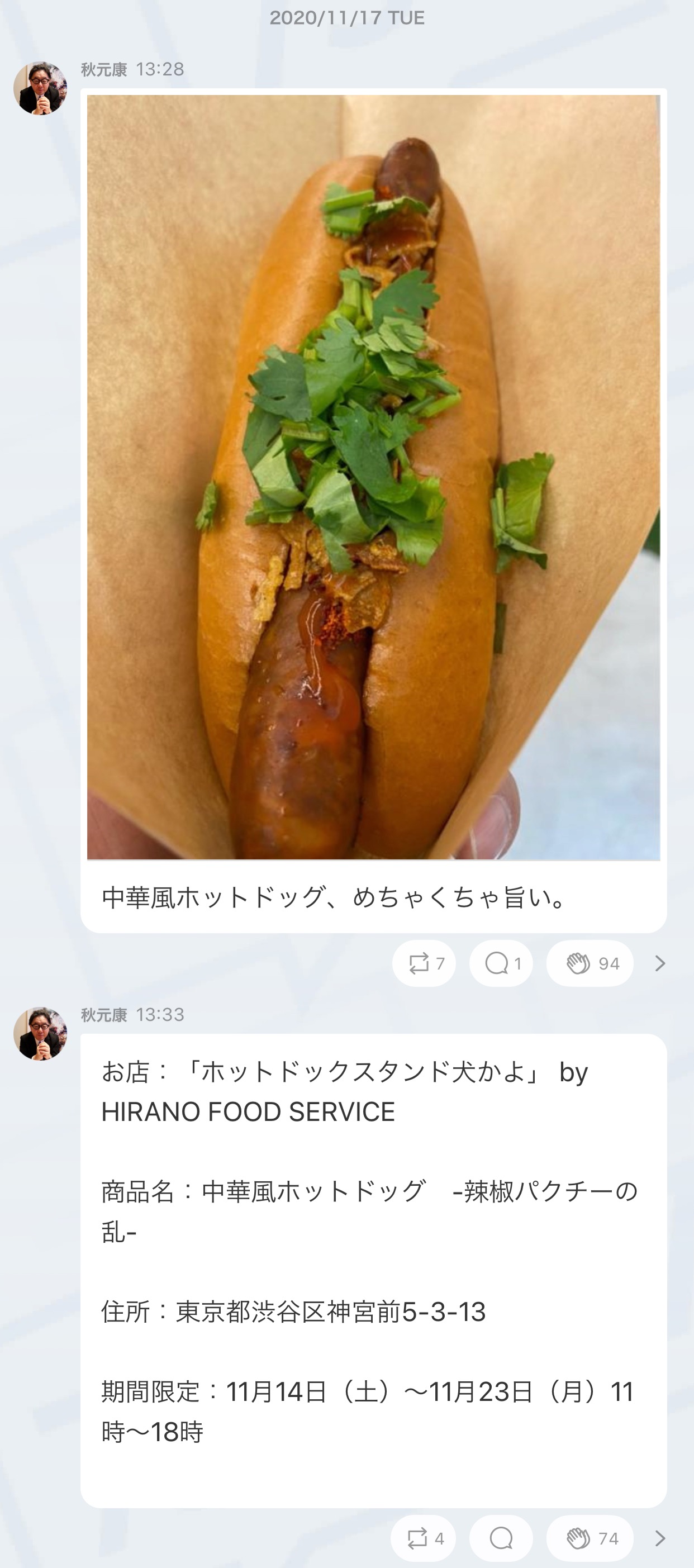Comment on the 13:33 shop info post
The image size is (694, 1568).
click(x=501, y=1538)
